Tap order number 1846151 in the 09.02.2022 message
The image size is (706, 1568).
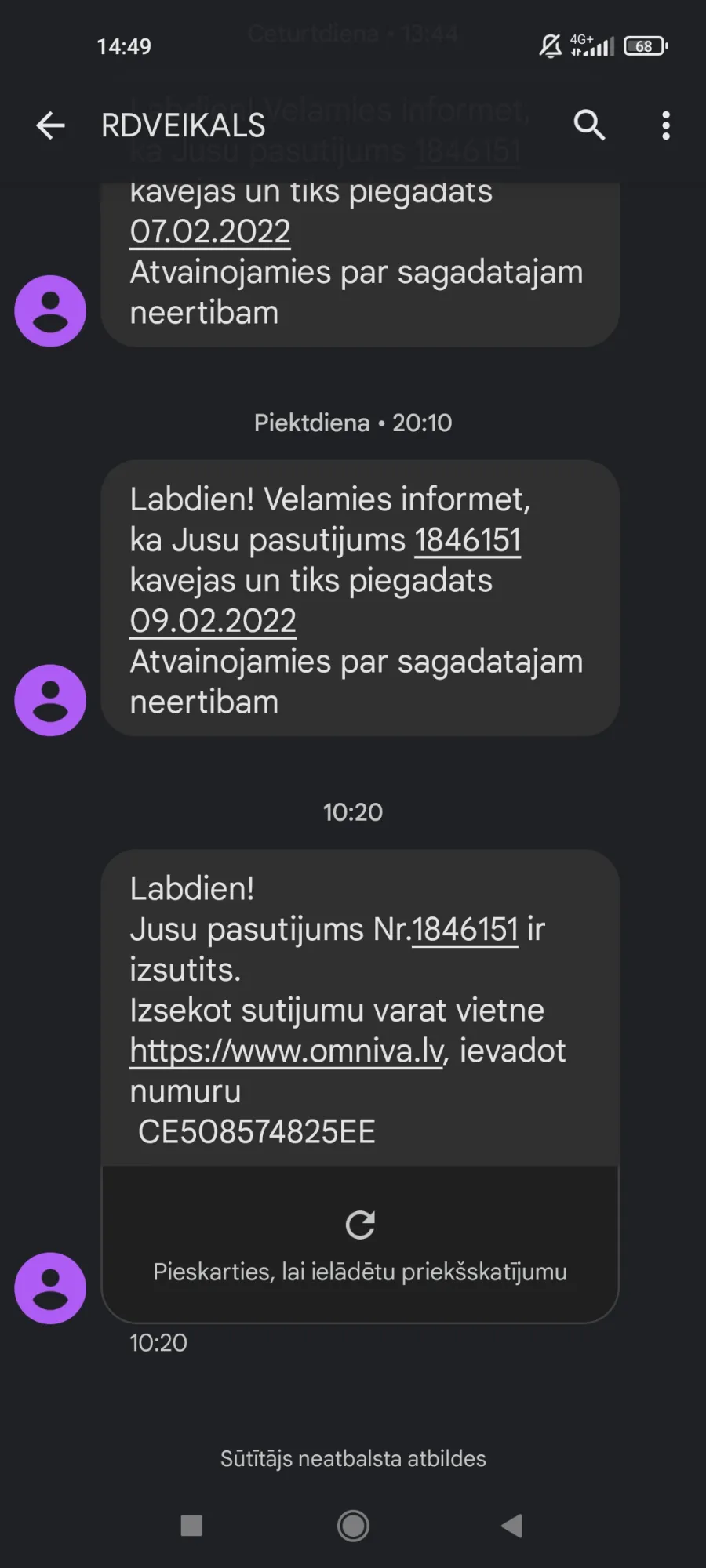468,540
